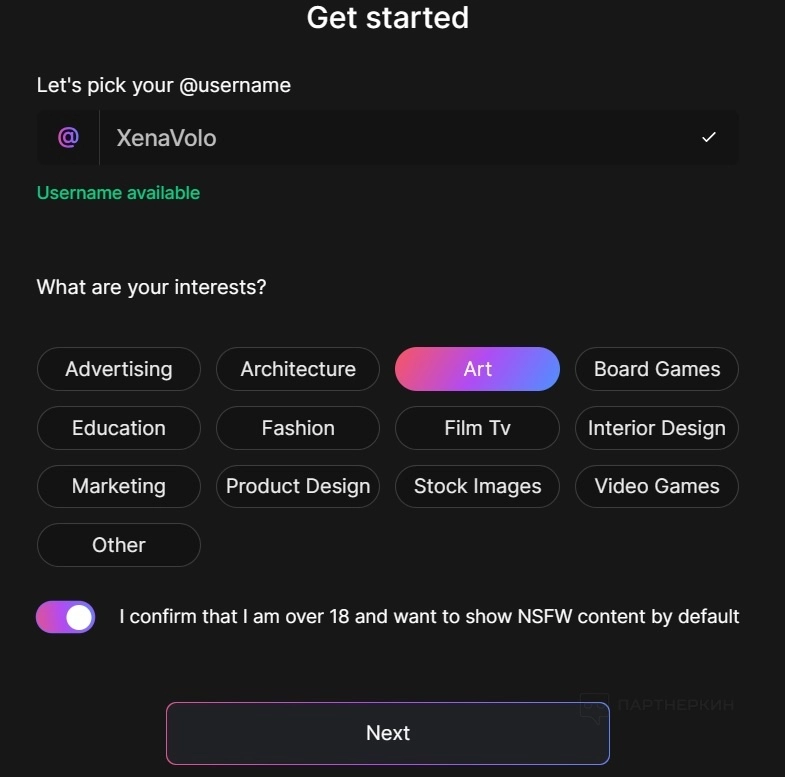Select Education from the interests
The width and height of the screenshot is (785, 777).
(119, 428)
